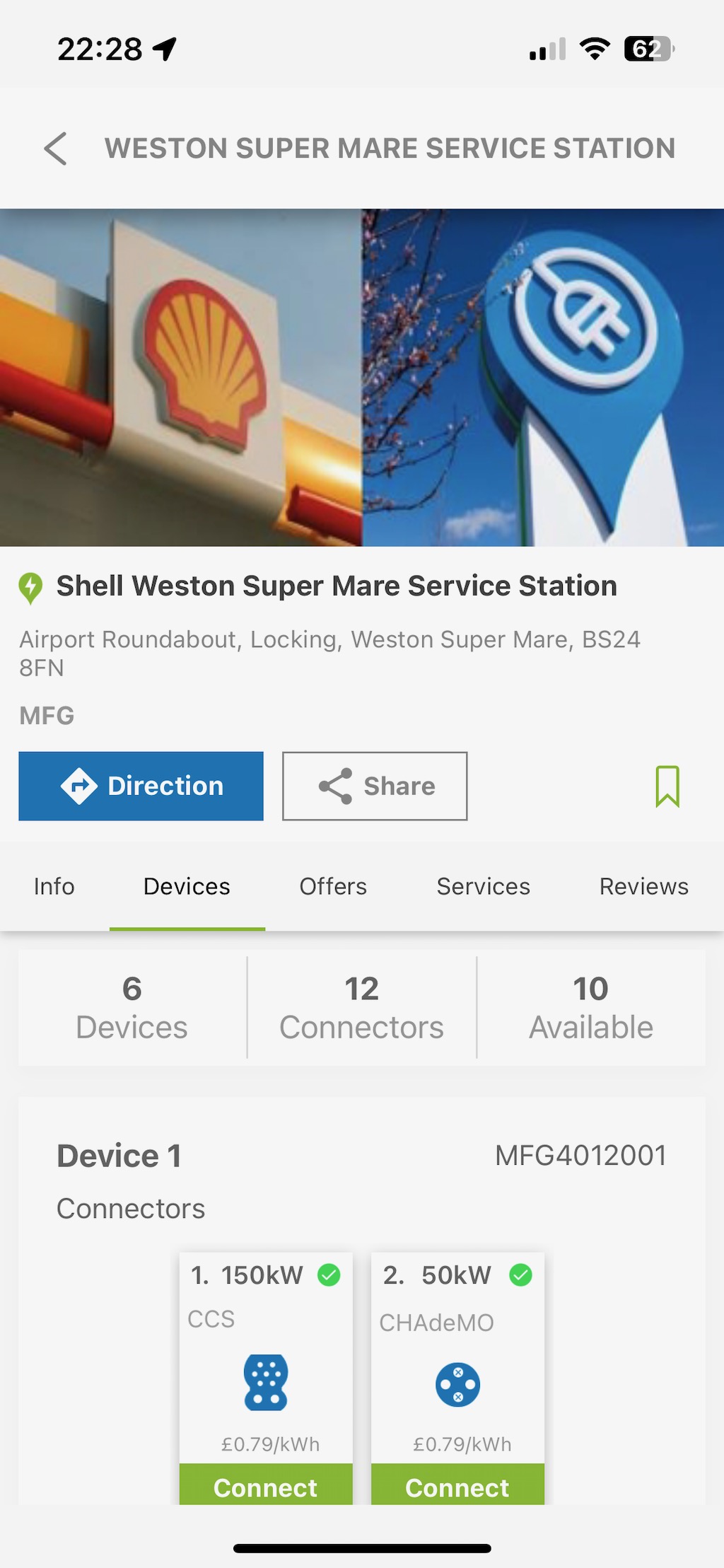This screenshot has width=724, height=1568.
Task: Open the Offers tab
Action: click(x=333, y=886)
